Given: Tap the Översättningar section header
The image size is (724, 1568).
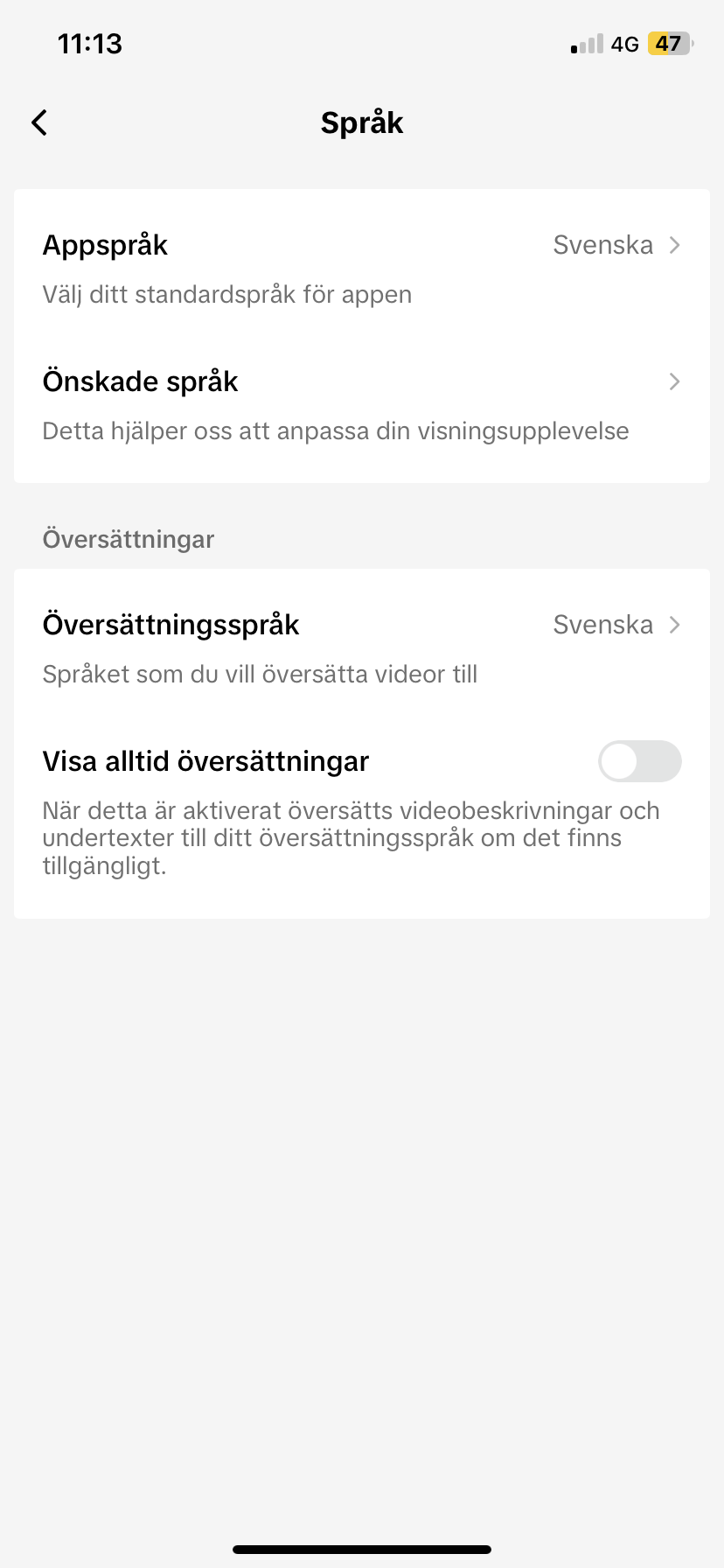Looking at the screenshot, I should (129, 539).
